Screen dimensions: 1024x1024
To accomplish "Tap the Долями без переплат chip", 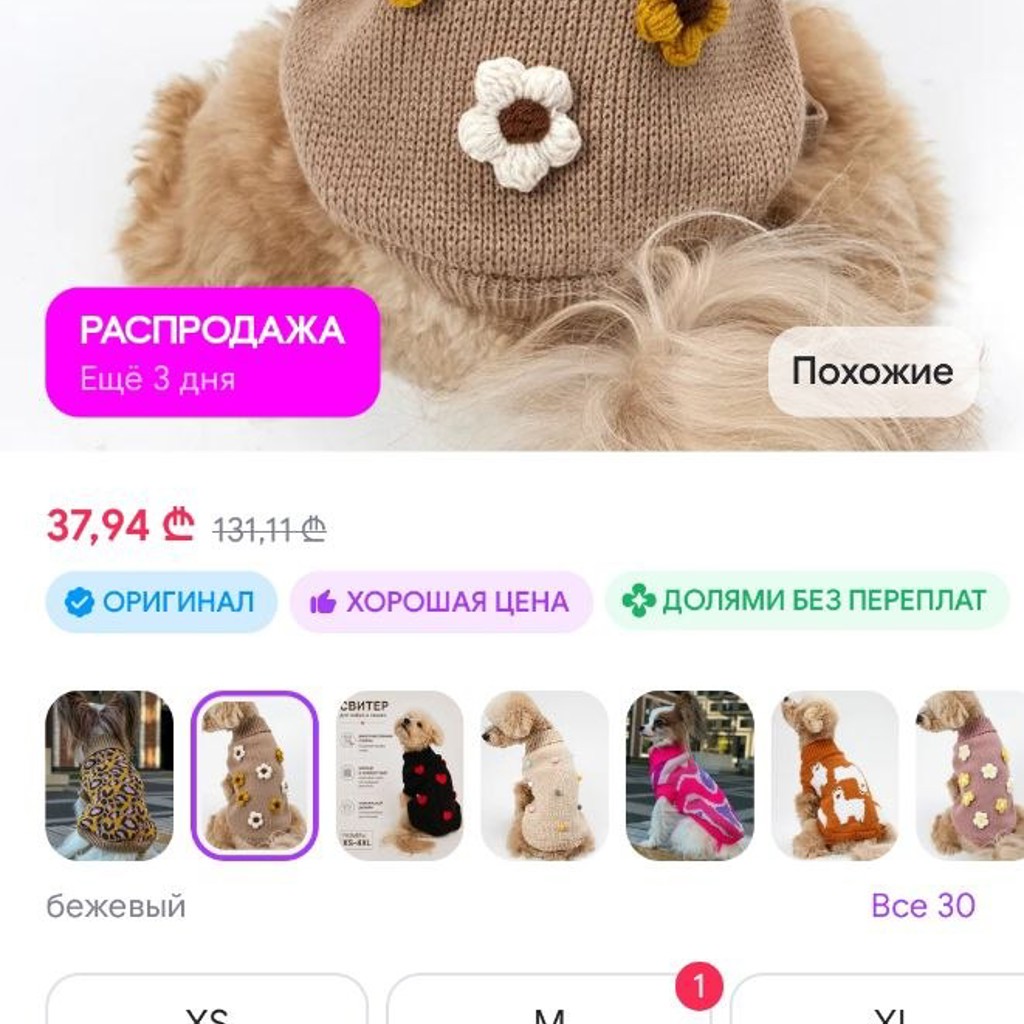I will [807, 601].
